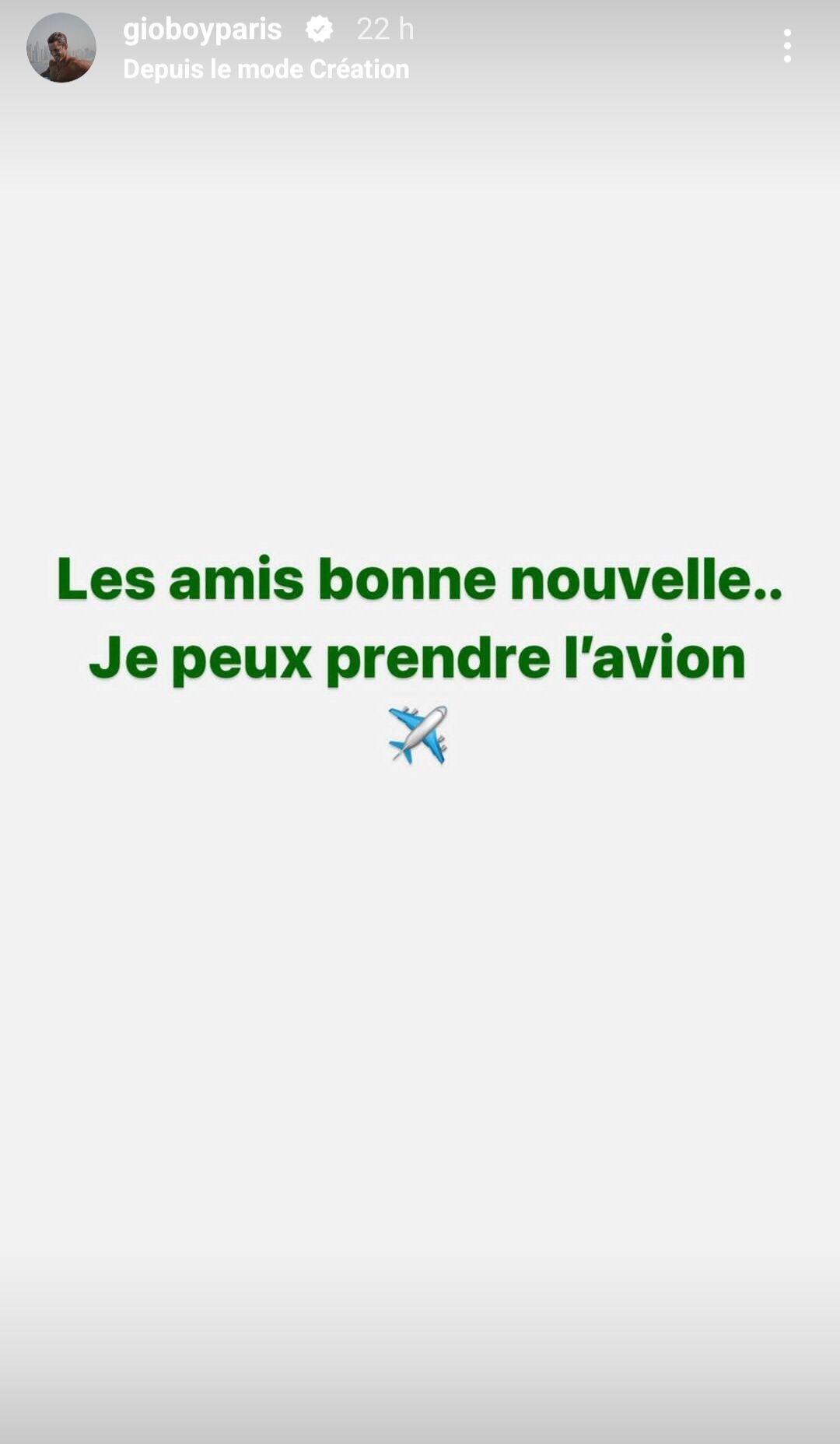Open gioboyparis profile picture
840x1444 pixels.
(61, 47)
